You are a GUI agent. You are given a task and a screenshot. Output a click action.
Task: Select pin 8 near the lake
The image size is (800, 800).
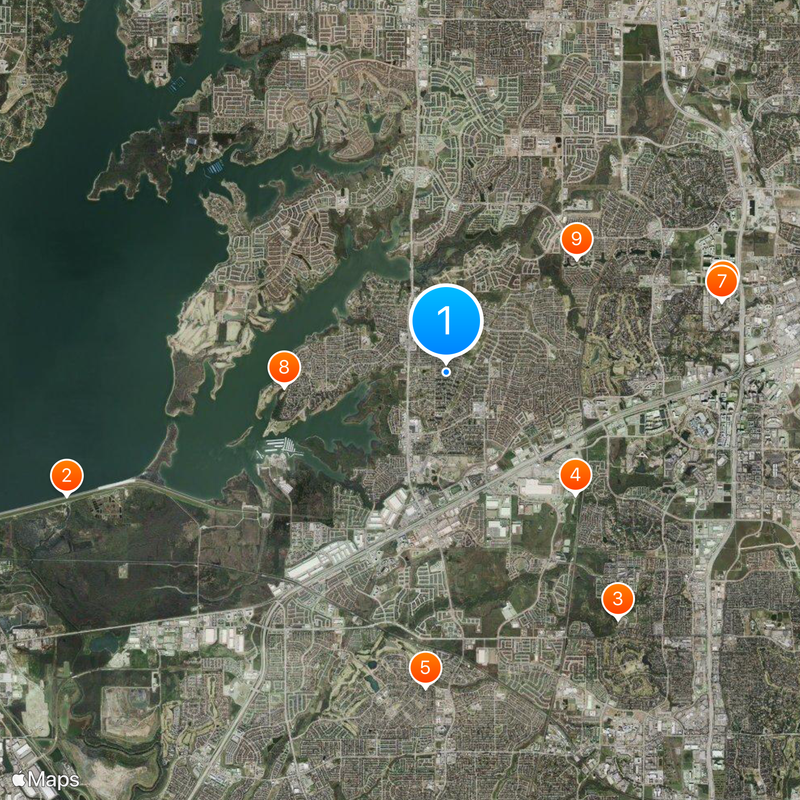point(284,368)
